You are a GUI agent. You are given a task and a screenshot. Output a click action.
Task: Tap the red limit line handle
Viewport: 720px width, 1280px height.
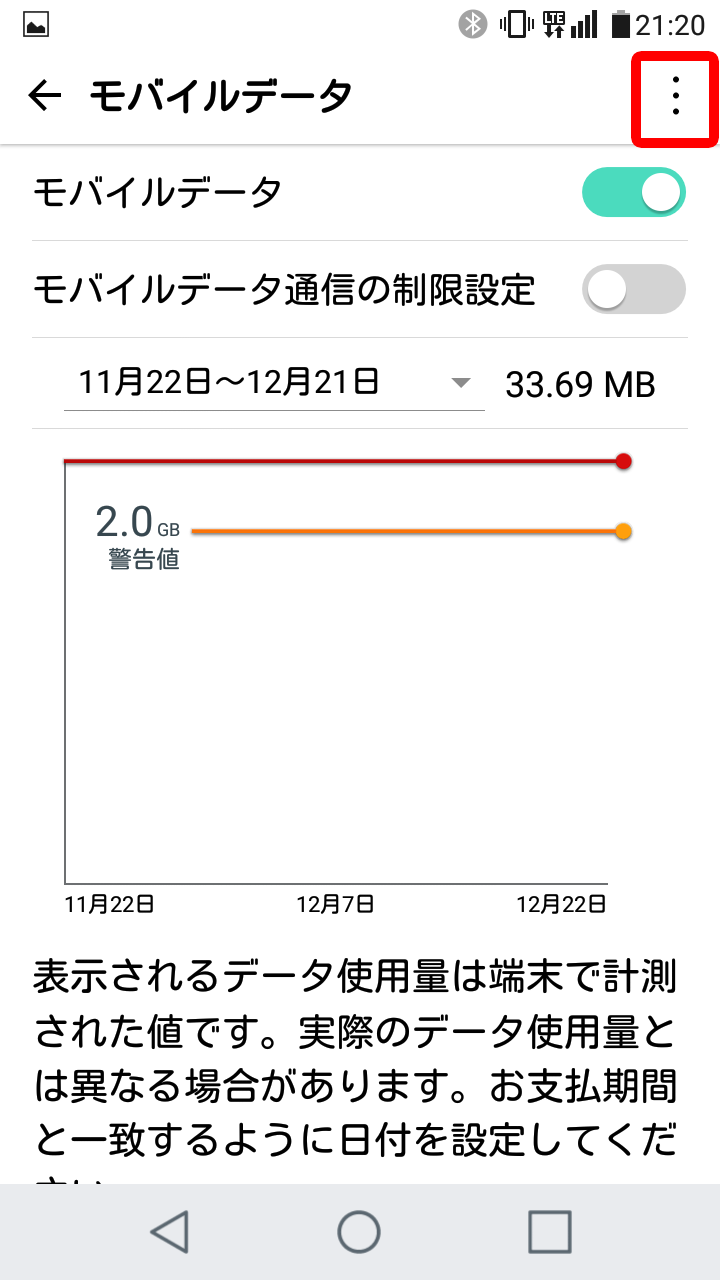coord(624,461)
